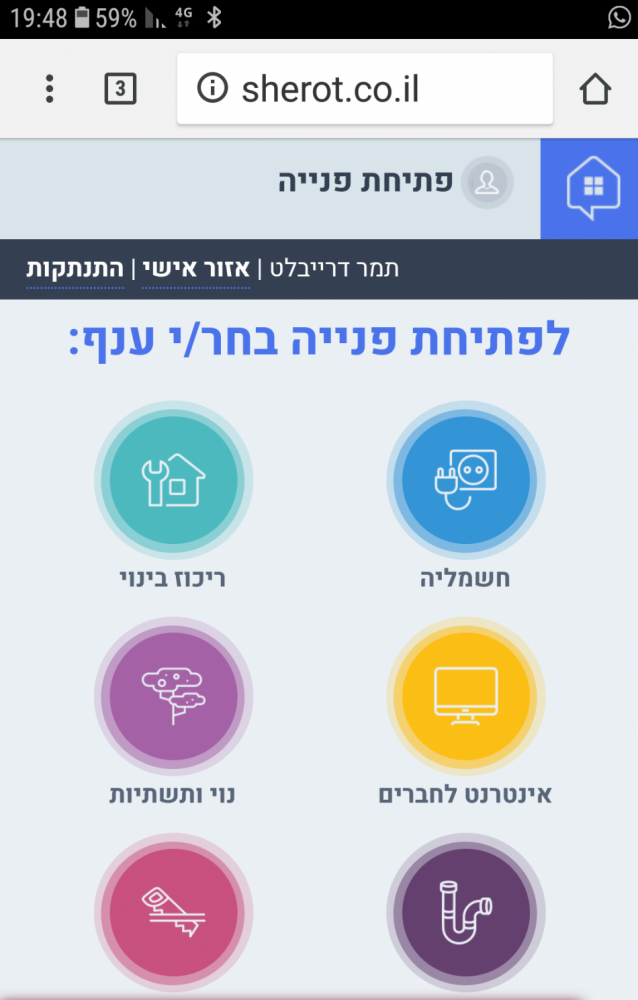Open the browser overflow menu
This screenshot has height=1000, width=638.
49,89
